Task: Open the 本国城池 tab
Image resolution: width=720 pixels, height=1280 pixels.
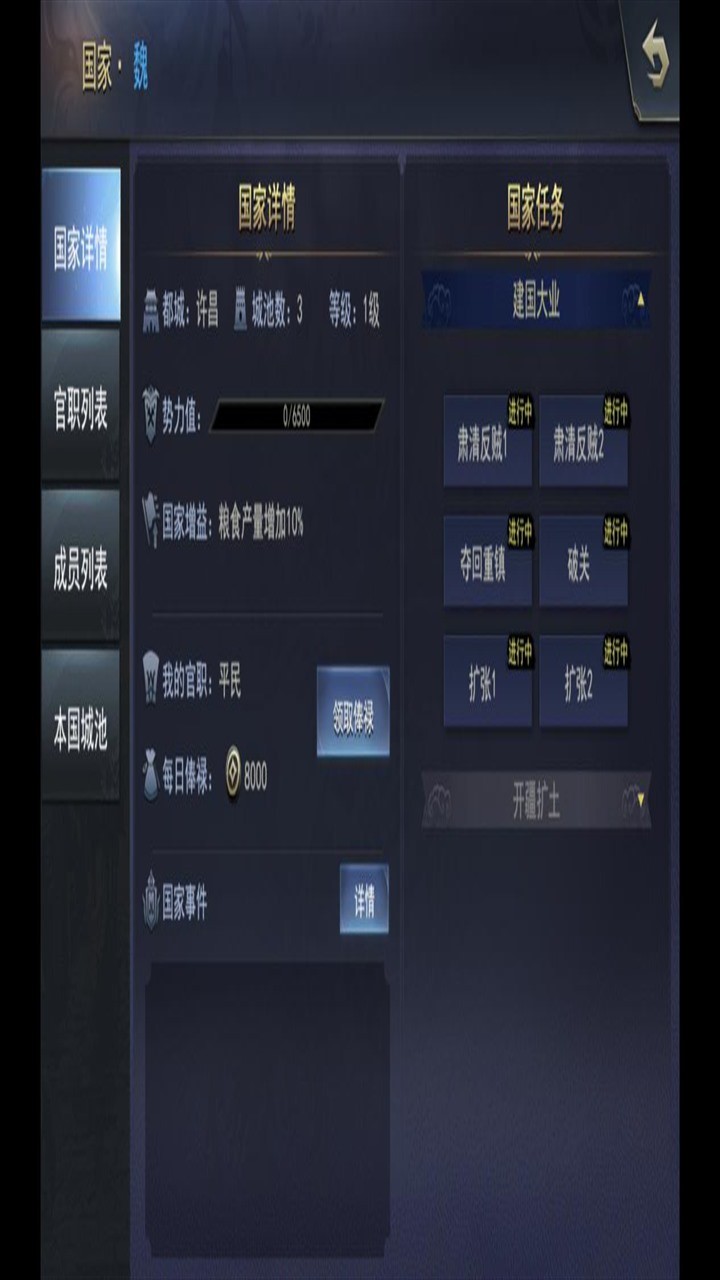Action: (x=81, y=727)
